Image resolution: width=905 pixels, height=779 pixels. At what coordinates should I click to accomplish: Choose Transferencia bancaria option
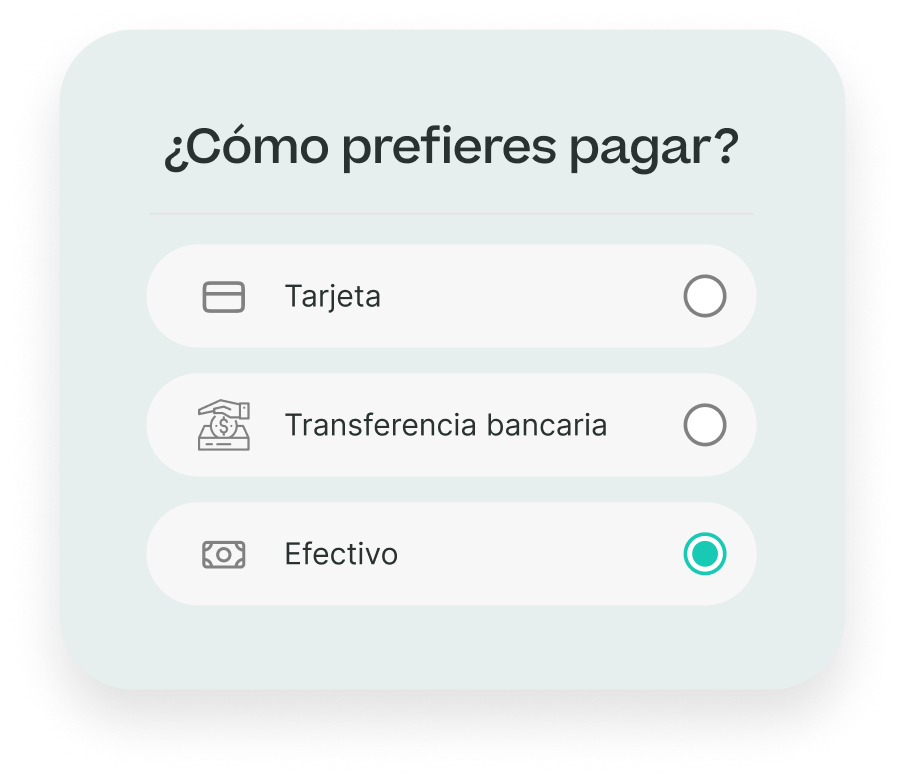(x=704, y=425)
